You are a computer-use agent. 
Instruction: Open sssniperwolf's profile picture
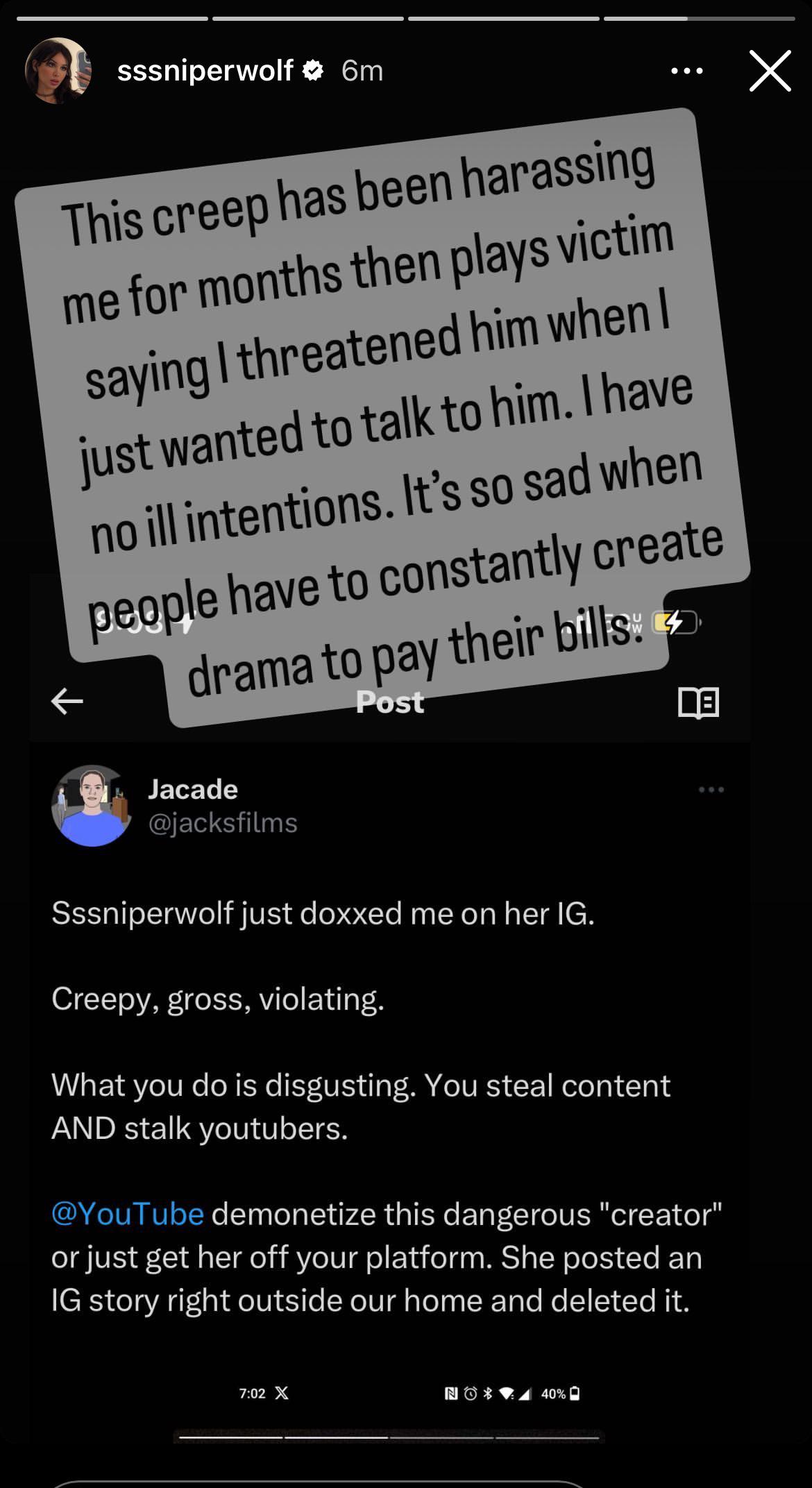(x=58, y=71)
